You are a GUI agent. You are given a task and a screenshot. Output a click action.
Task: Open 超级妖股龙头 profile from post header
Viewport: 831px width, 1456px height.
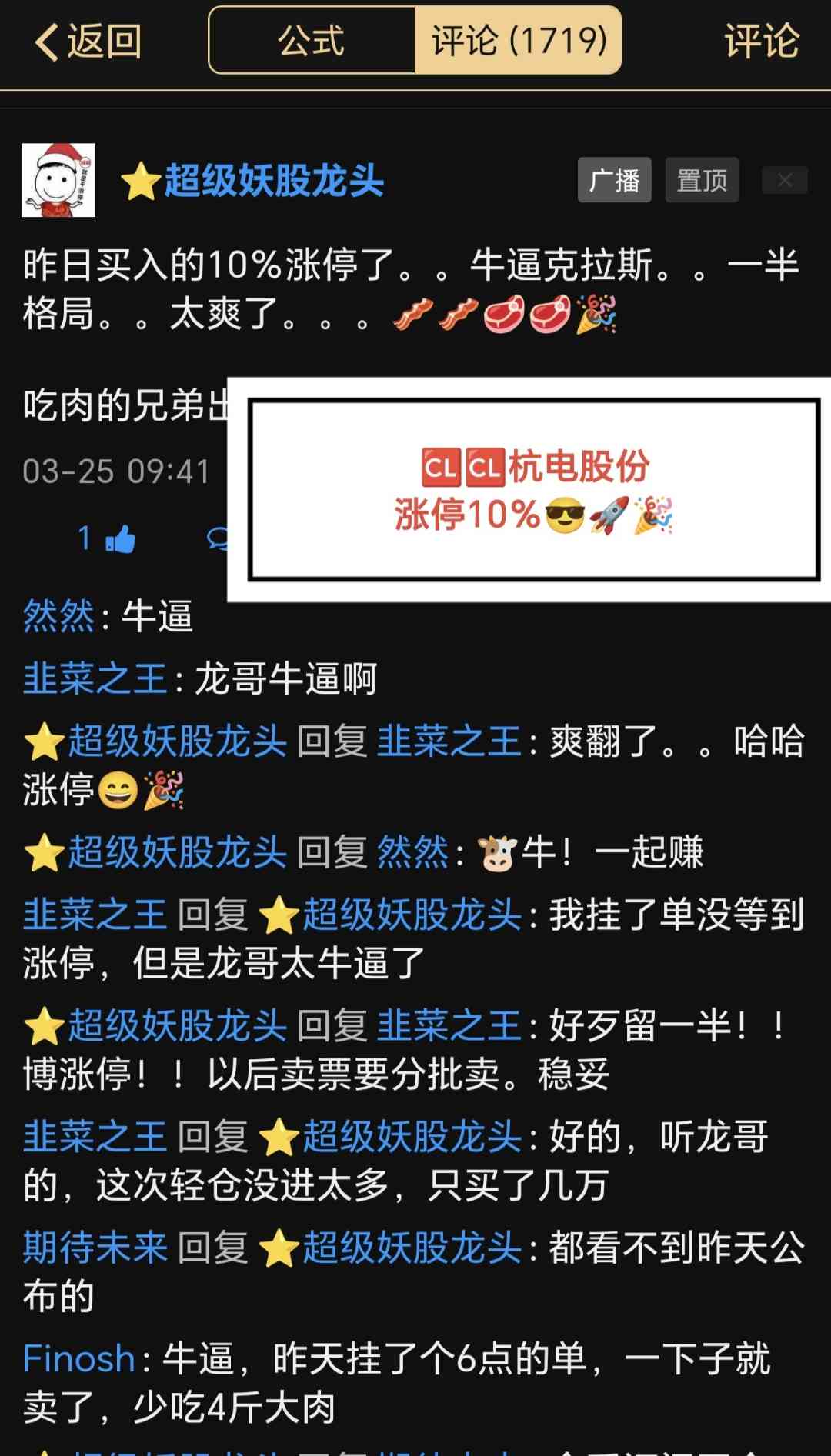272,182
